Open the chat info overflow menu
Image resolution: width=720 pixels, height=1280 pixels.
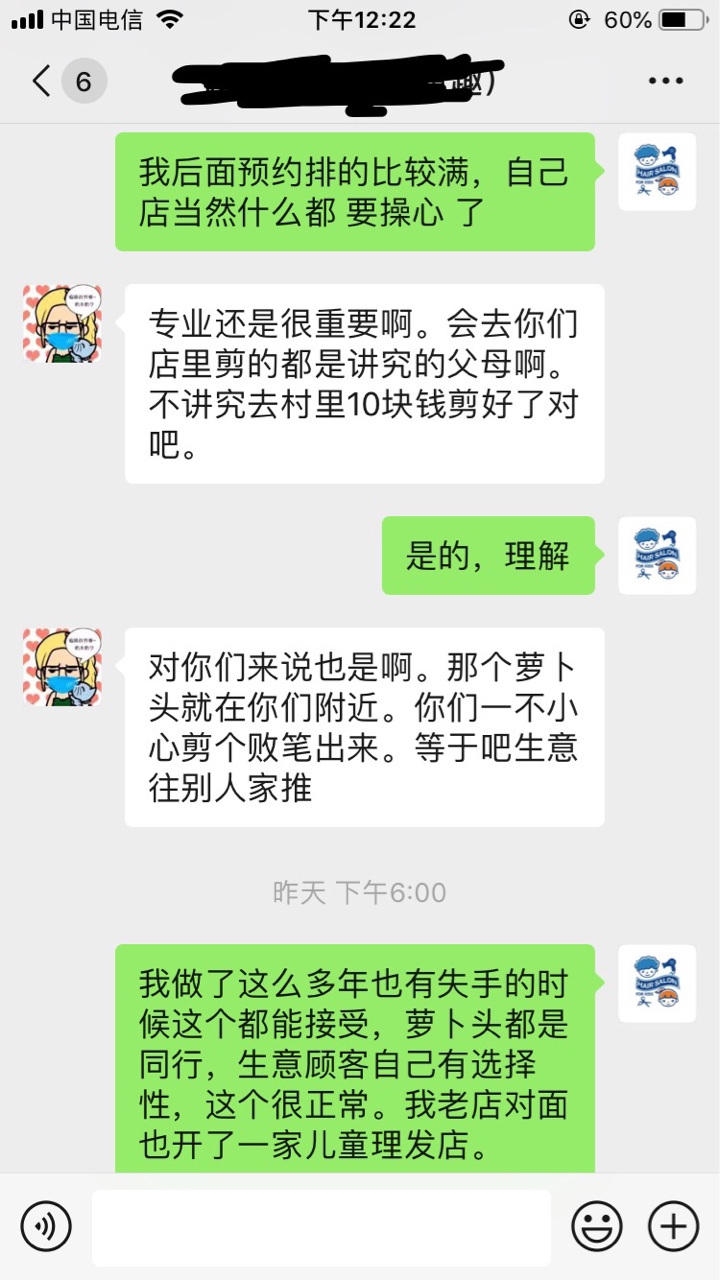(x=665, y=81)
